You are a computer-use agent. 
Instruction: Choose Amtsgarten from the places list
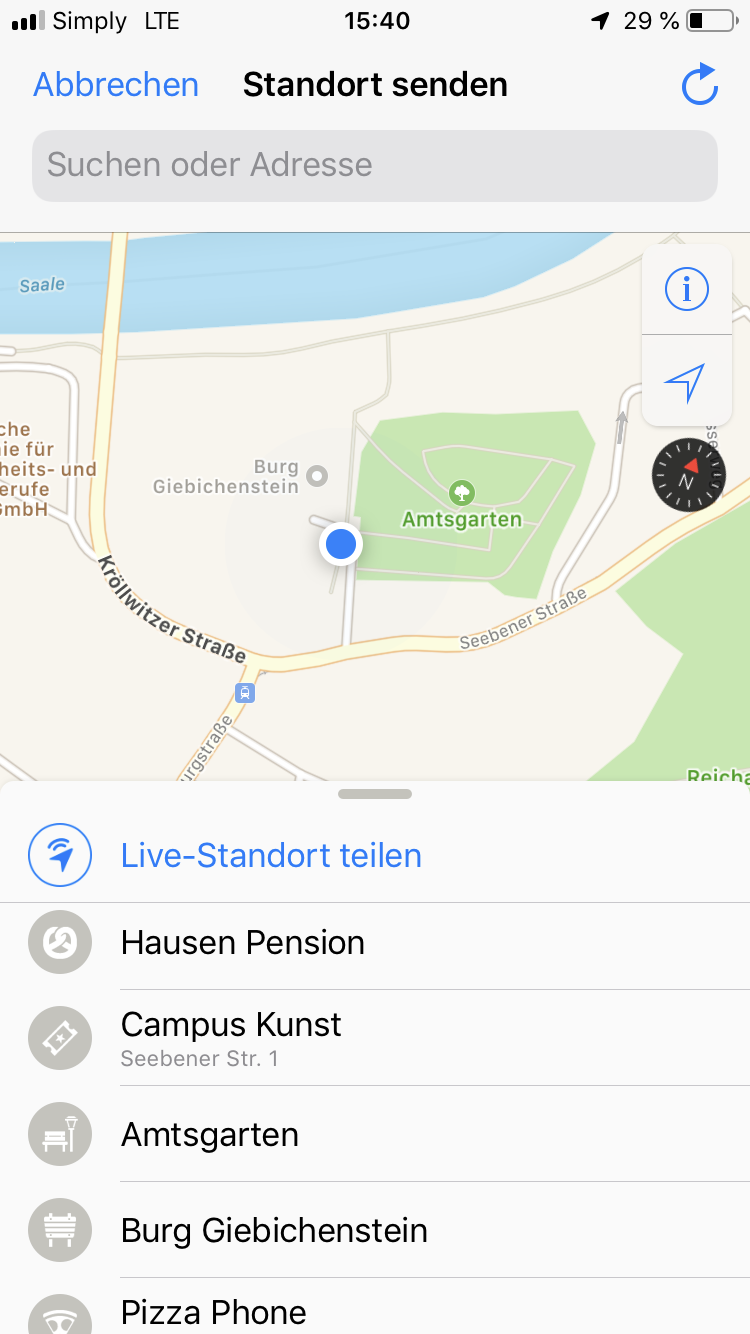pos(210,1135)
